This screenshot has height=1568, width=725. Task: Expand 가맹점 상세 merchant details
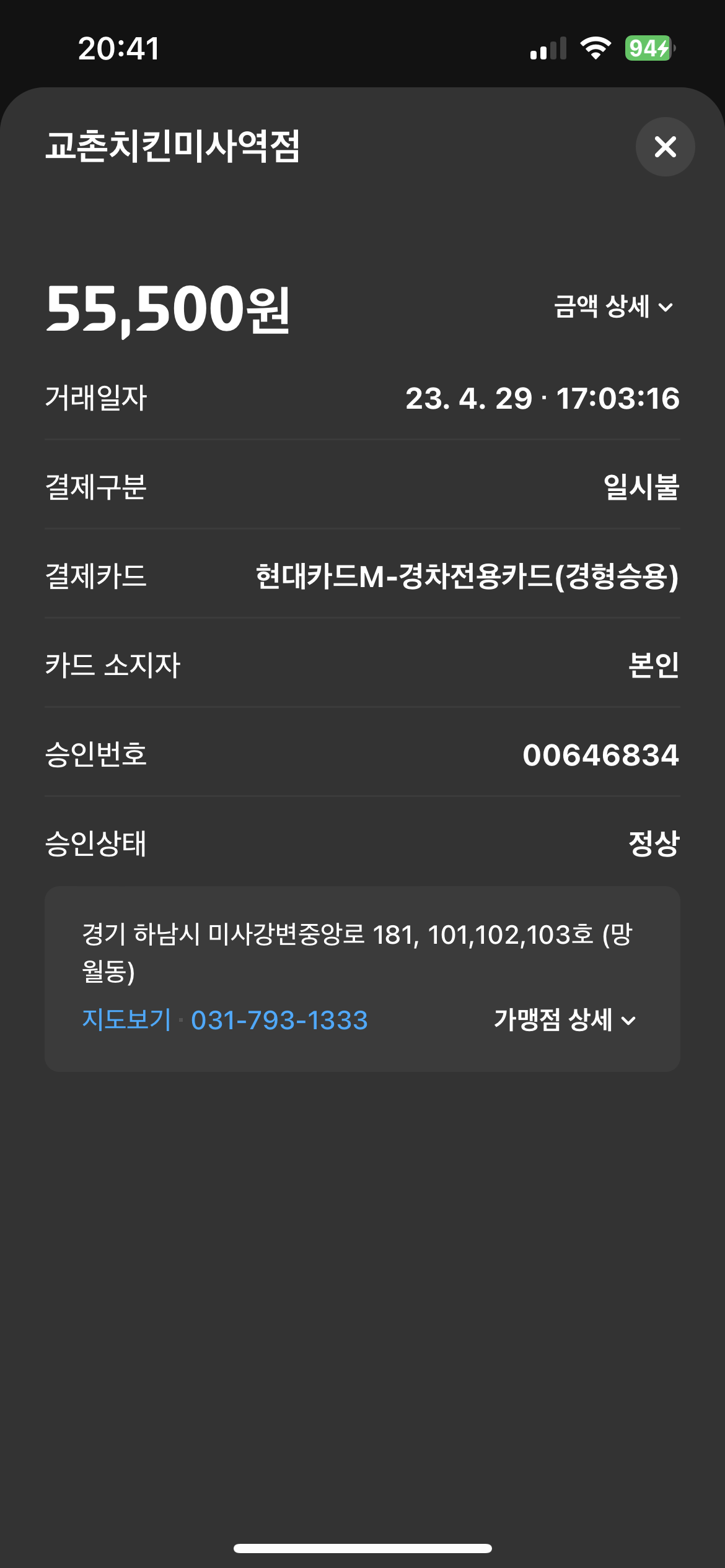click(565, 1020)
